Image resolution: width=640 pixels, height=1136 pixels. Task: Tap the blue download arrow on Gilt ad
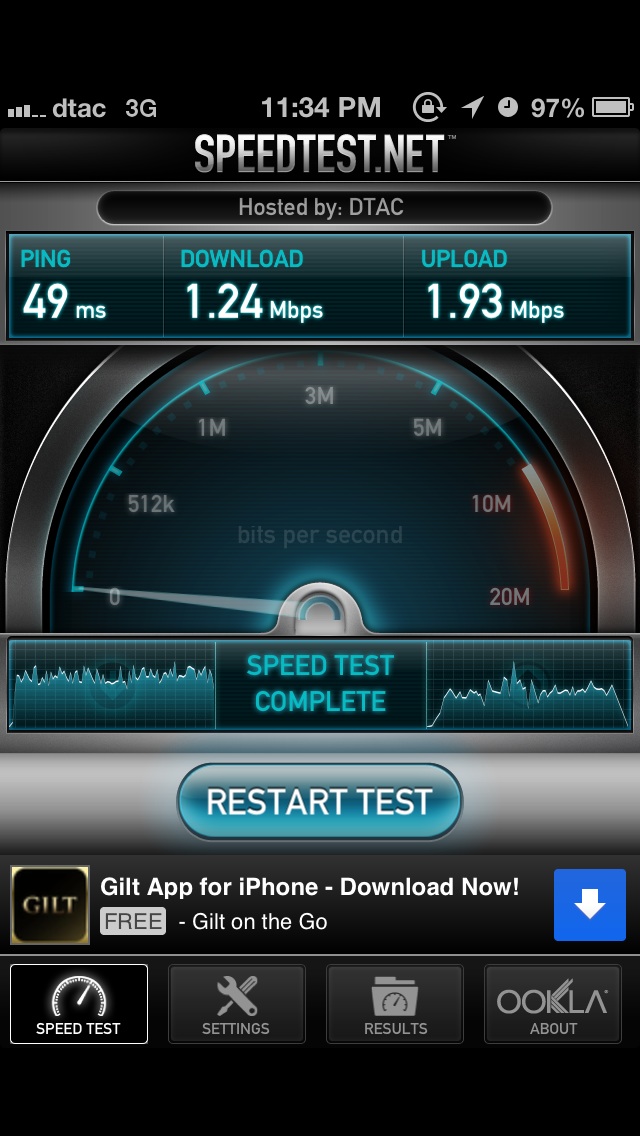[589, 904]
